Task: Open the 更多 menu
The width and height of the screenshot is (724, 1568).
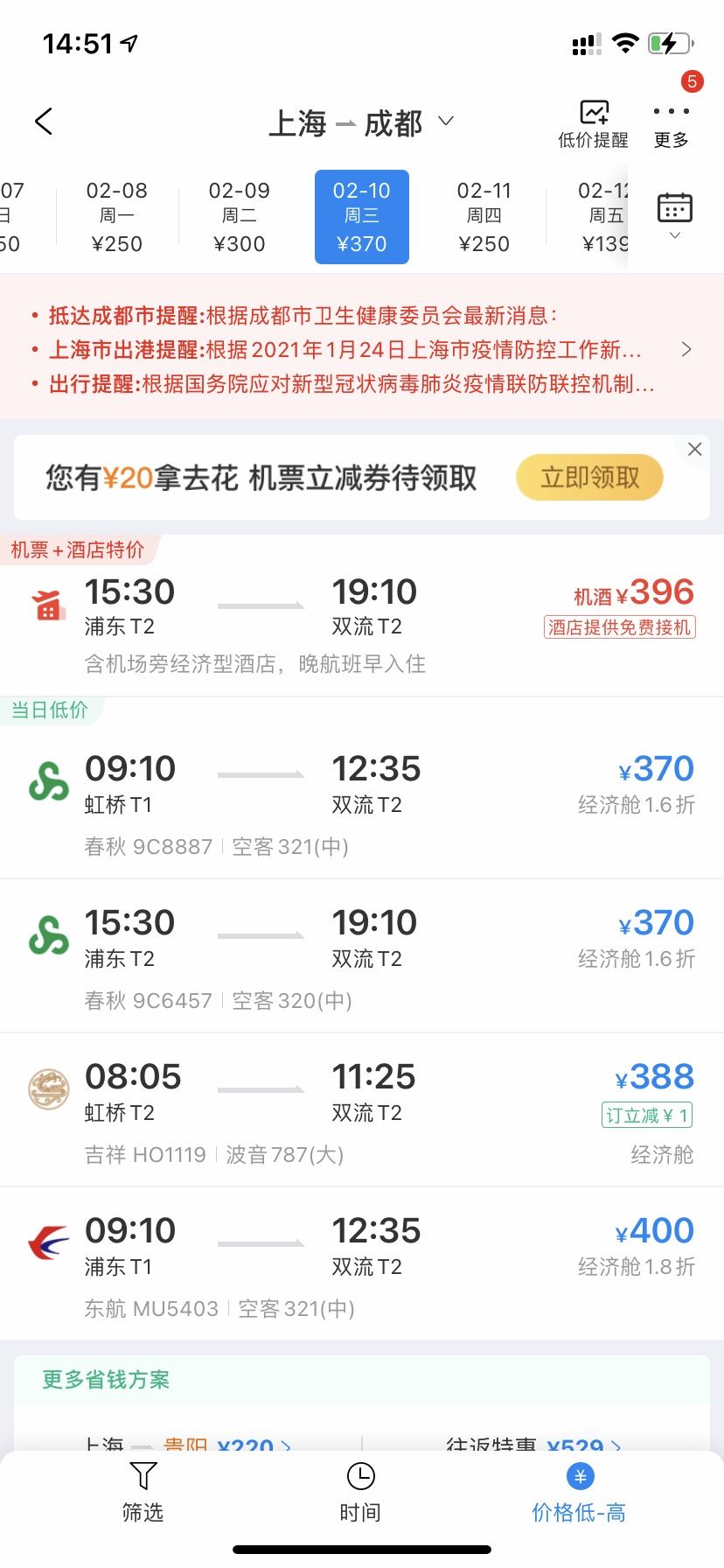Action: coord(672,124)
